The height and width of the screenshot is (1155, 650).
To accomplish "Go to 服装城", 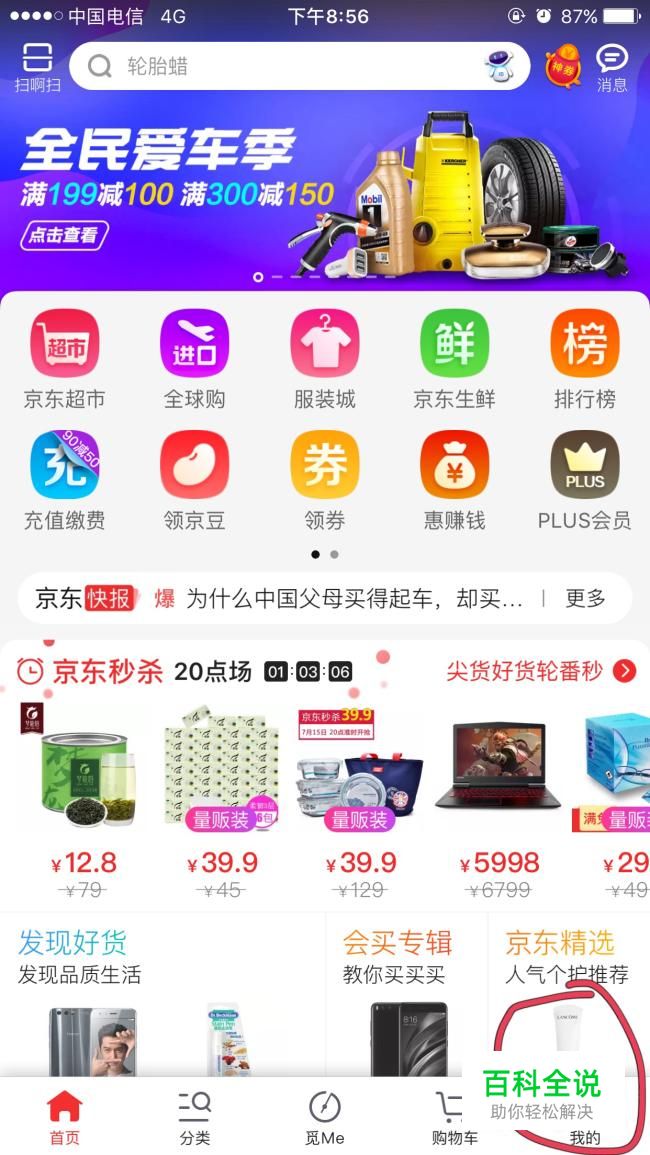I will (325, 360).
